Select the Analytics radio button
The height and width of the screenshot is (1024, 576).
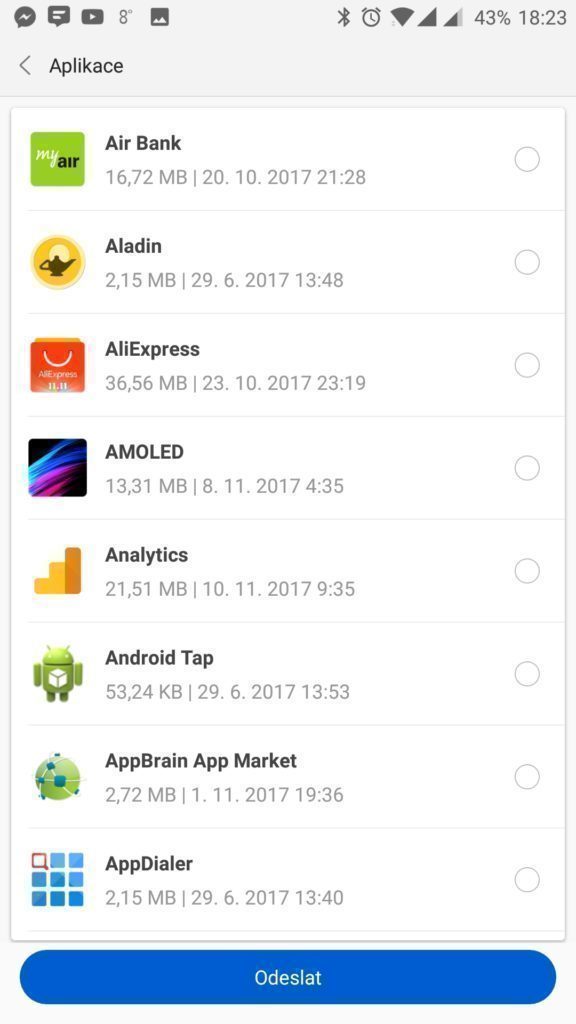coord(527,571)
